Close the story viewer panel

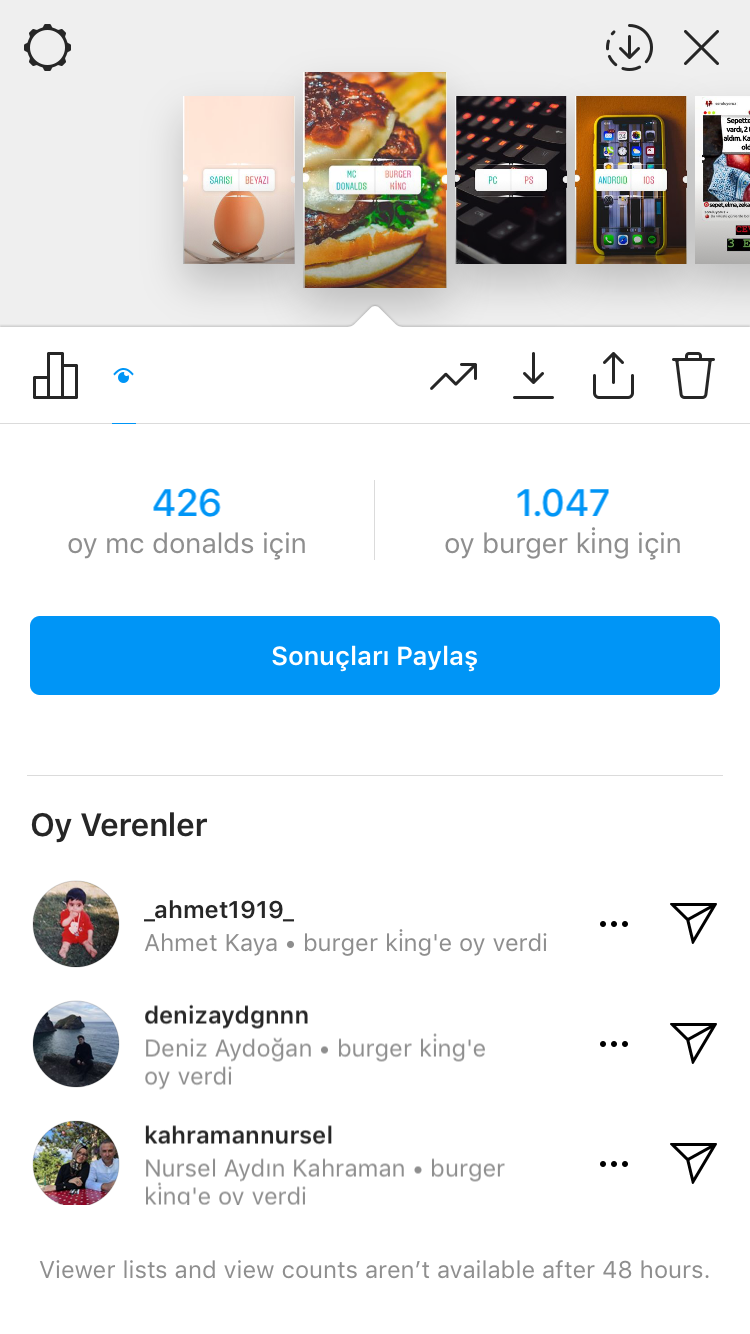[x=701, y=47]
